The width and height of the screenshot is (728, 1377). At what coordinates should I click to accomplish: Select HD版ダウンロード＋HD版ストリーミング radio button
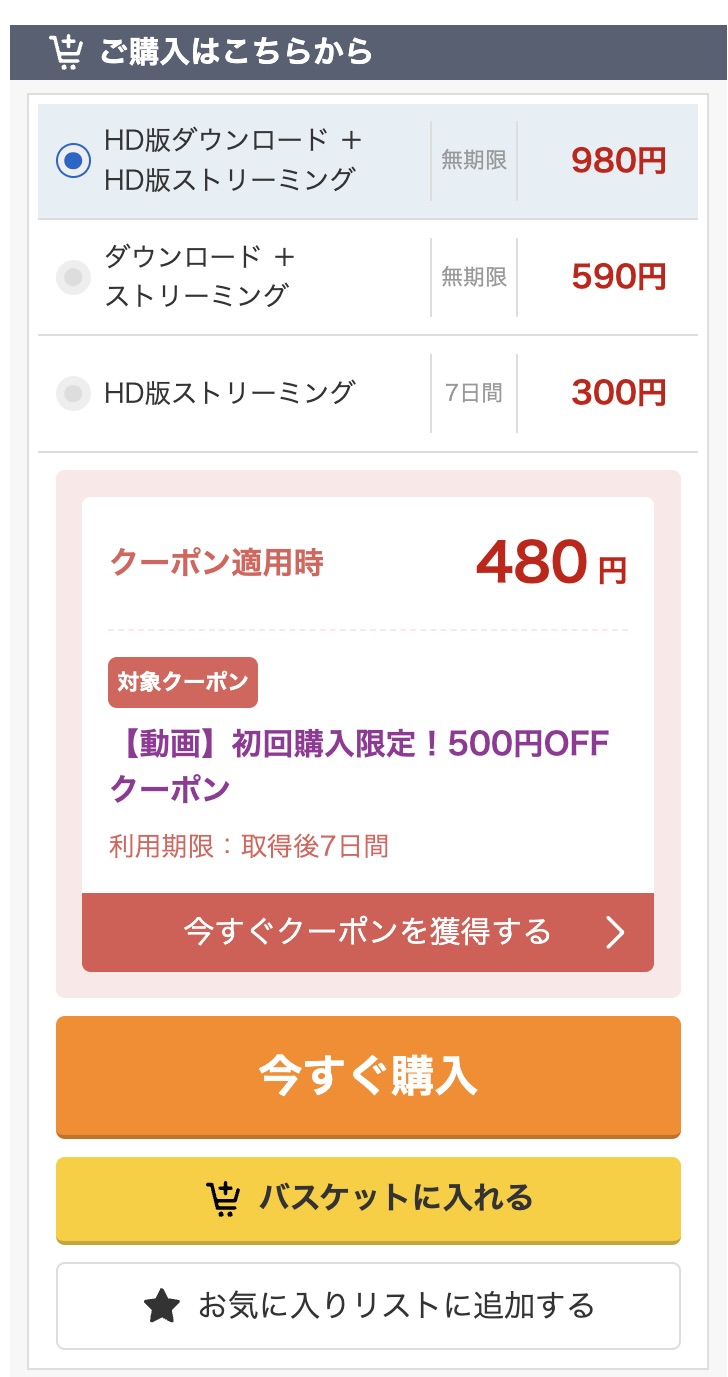pos(71,161)
